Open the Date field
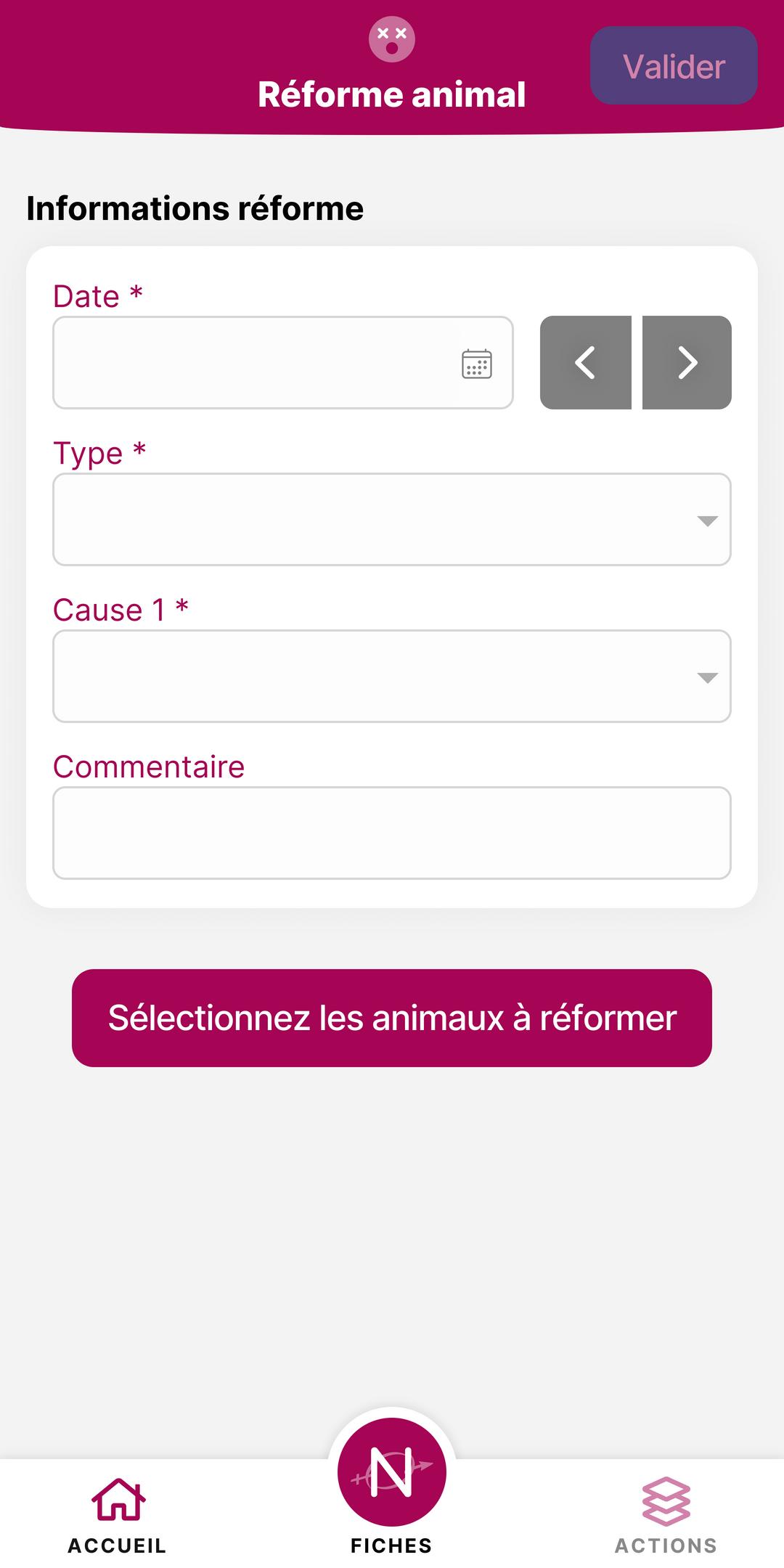Viewport: 784px width, 1568px height. 283,362
